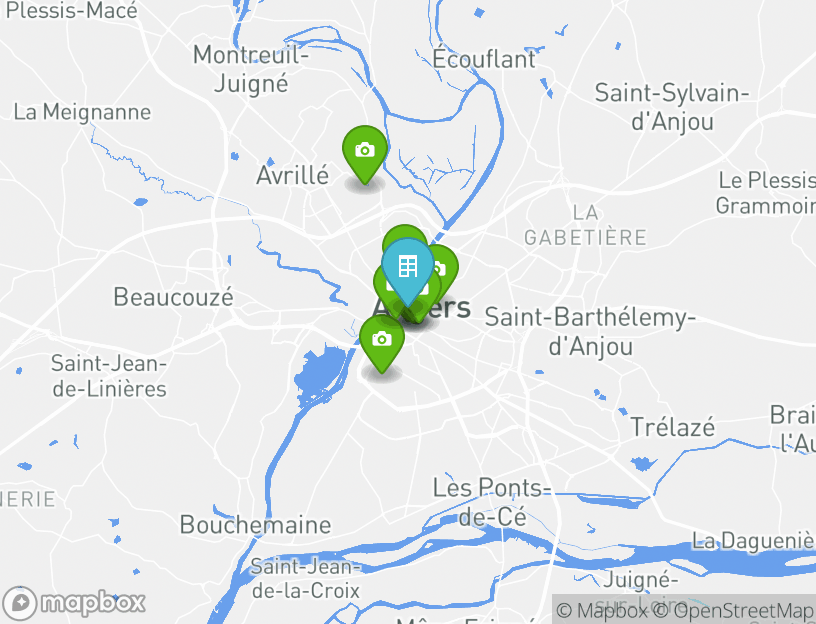Open the camera pin southwest of Angers
The width and height of the screenshot is (816, 624).
[381, 340]
